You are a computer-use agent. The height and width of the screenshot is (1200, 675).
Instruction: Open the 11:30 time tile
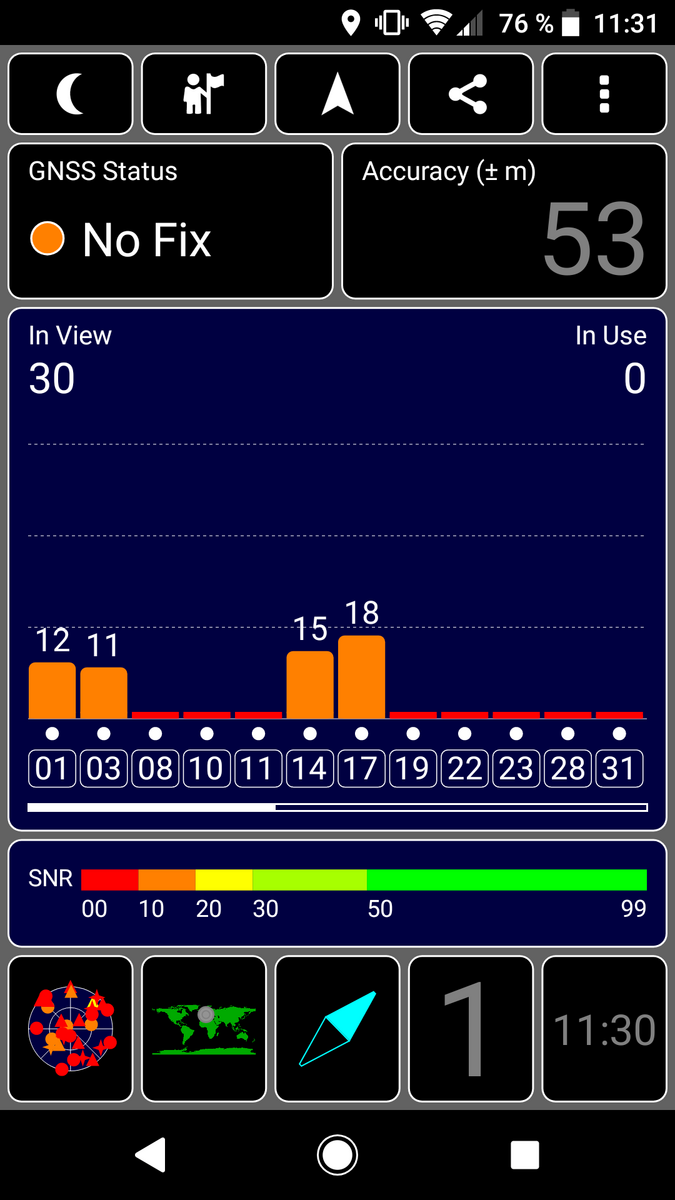604,1029
